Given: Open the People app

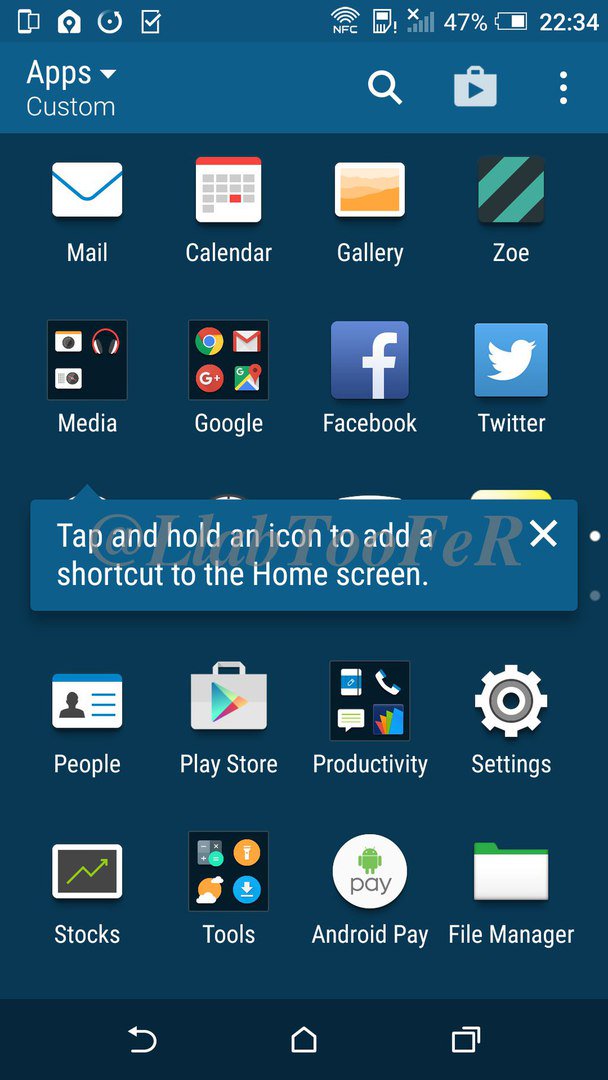Looking at the screenshot, I should tap(87, 702).
